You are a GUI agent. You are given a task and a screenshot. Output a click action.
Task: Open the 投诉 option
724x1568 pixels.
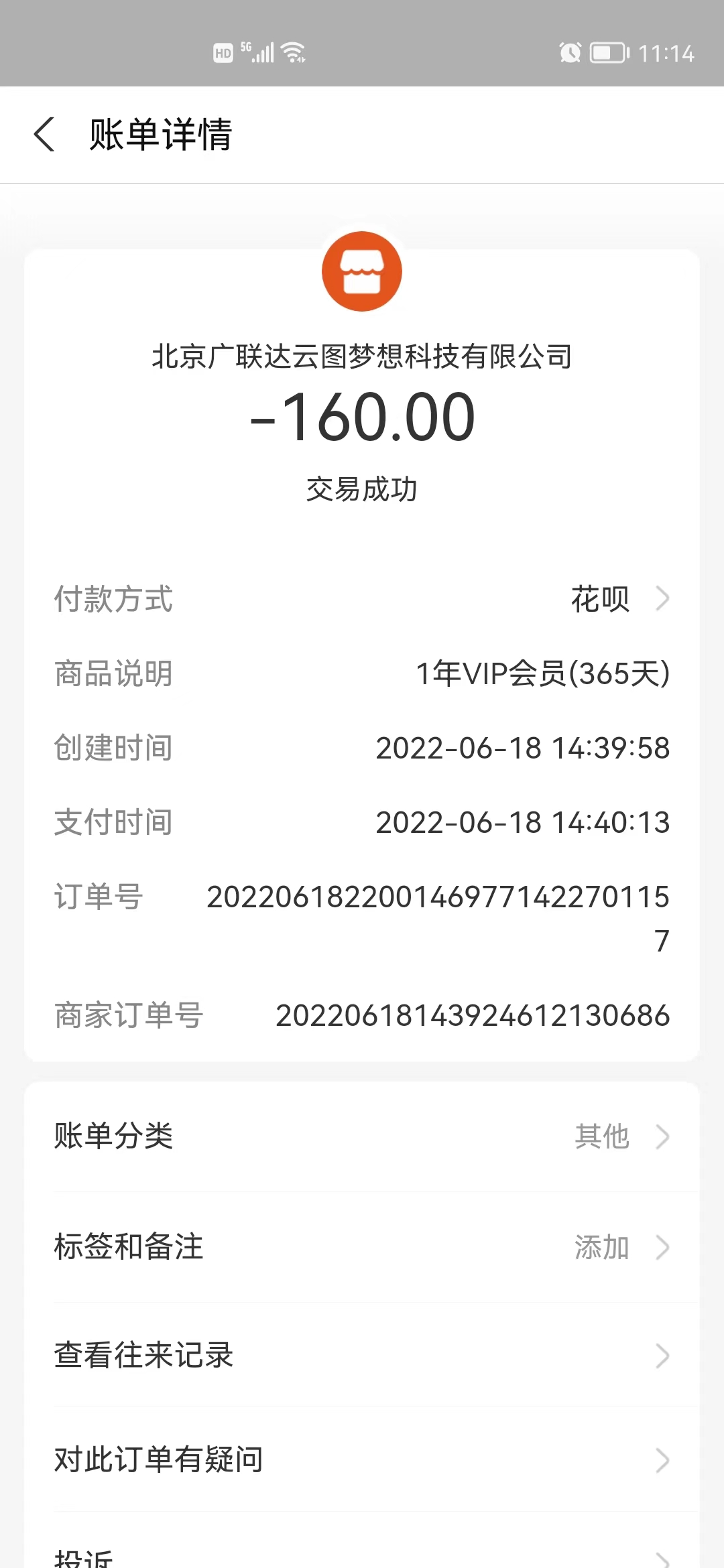pos(362,1556)
